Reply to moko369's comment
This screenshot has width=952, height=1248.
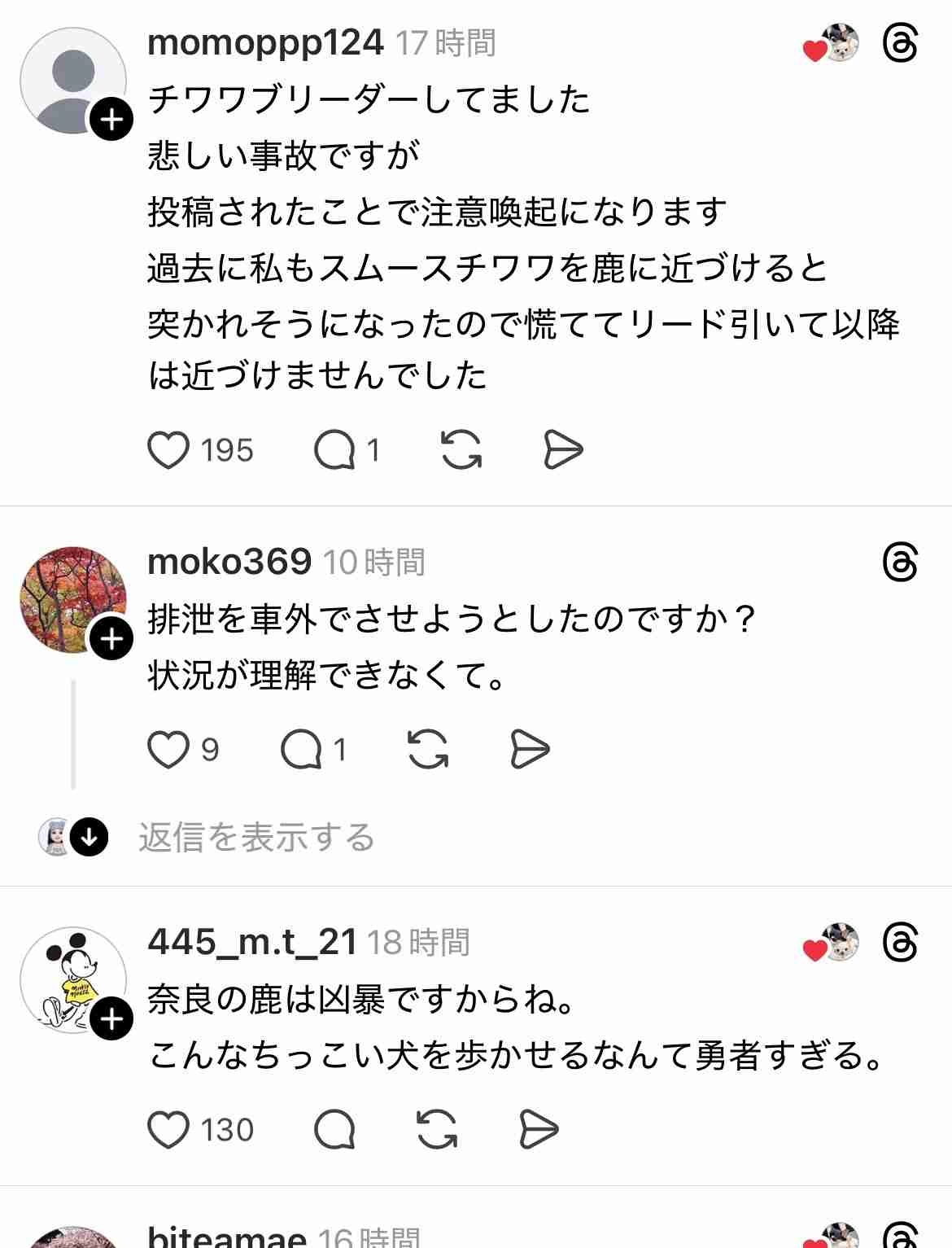pyautogui.click(x=301, y=750)
